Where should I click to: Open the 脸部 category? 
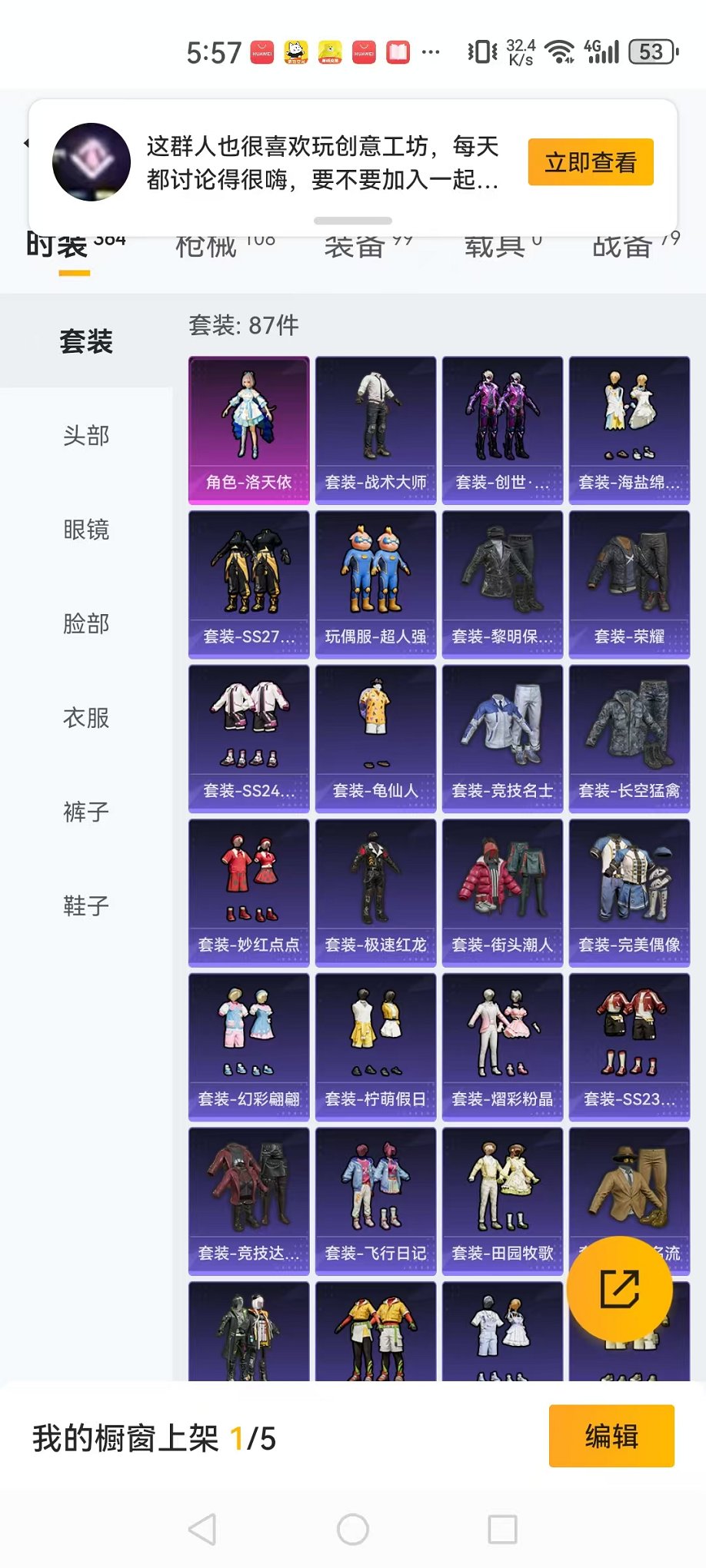point(86,623)
